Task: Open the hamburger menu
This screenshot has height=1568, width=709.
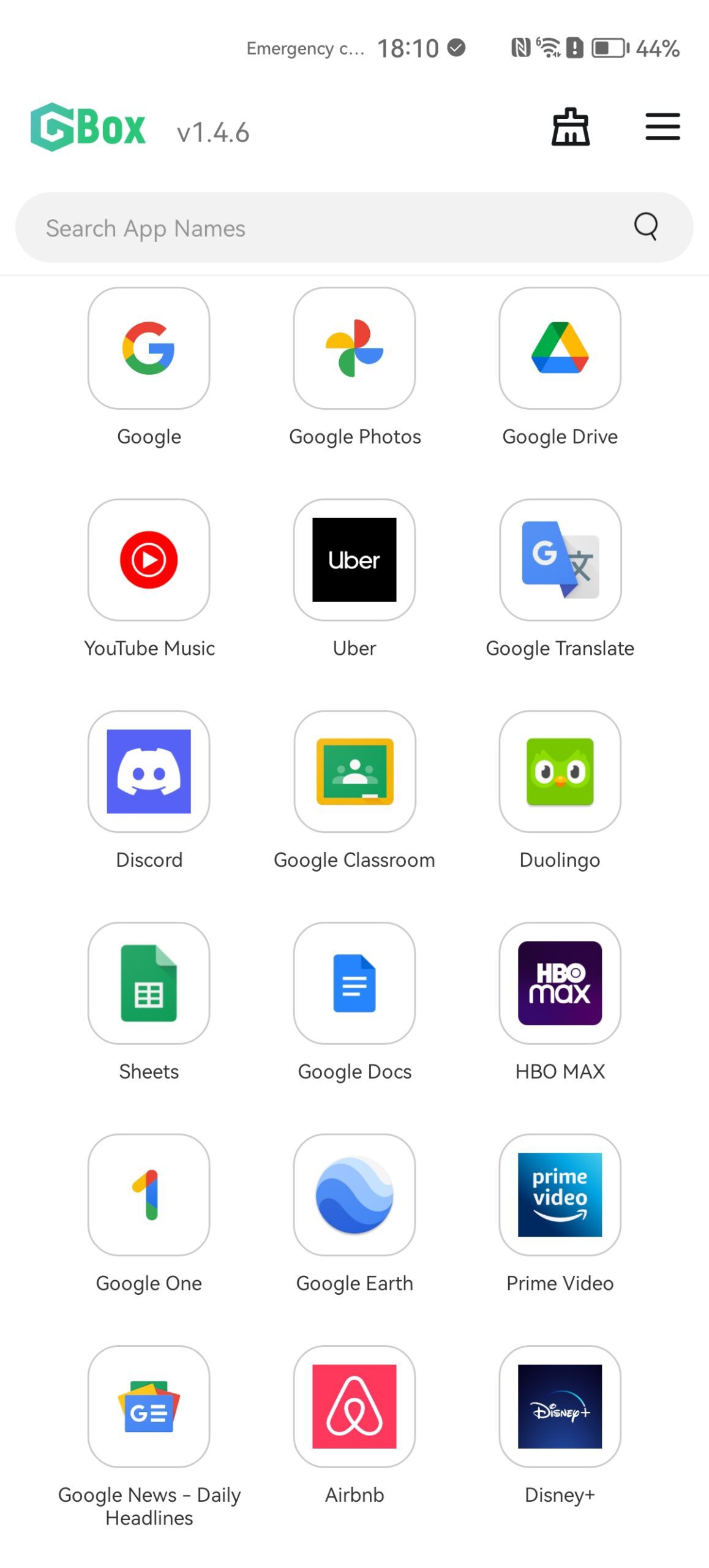Action: point(662,127)
